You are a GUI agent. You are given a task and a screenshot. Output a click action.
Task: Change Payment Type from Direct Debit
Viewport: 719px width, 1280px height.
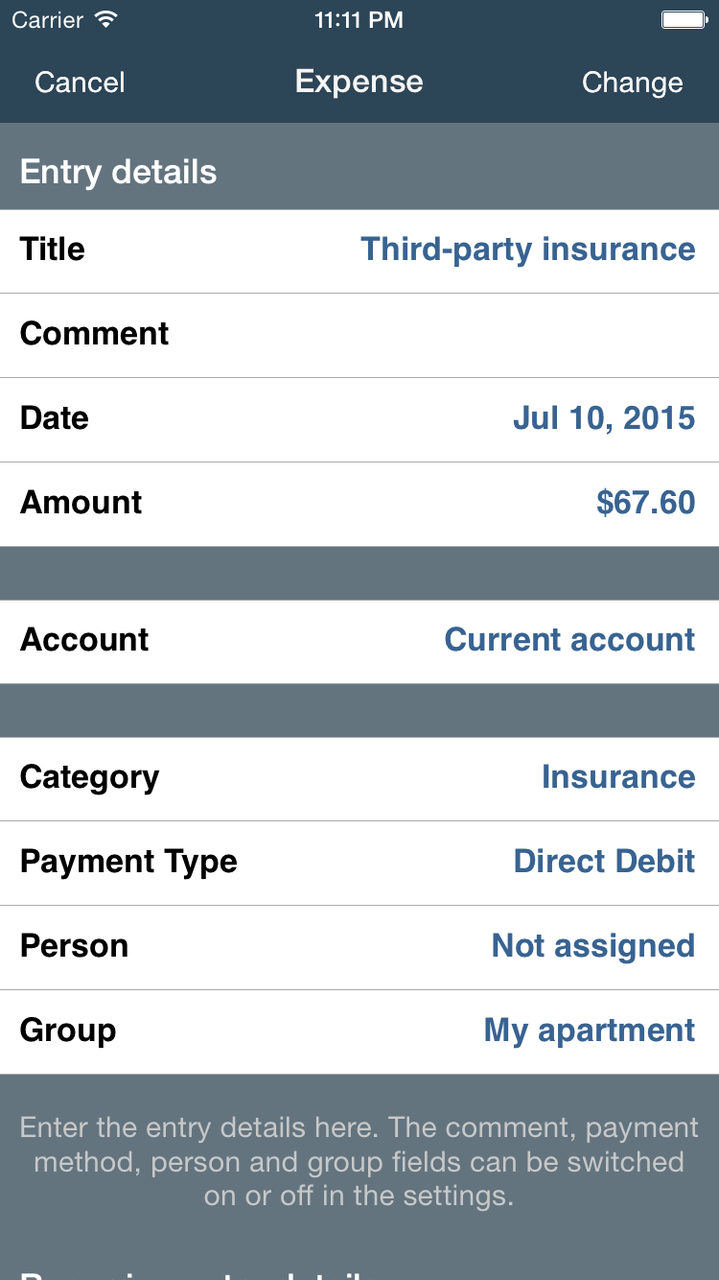[x=359, y=863]
